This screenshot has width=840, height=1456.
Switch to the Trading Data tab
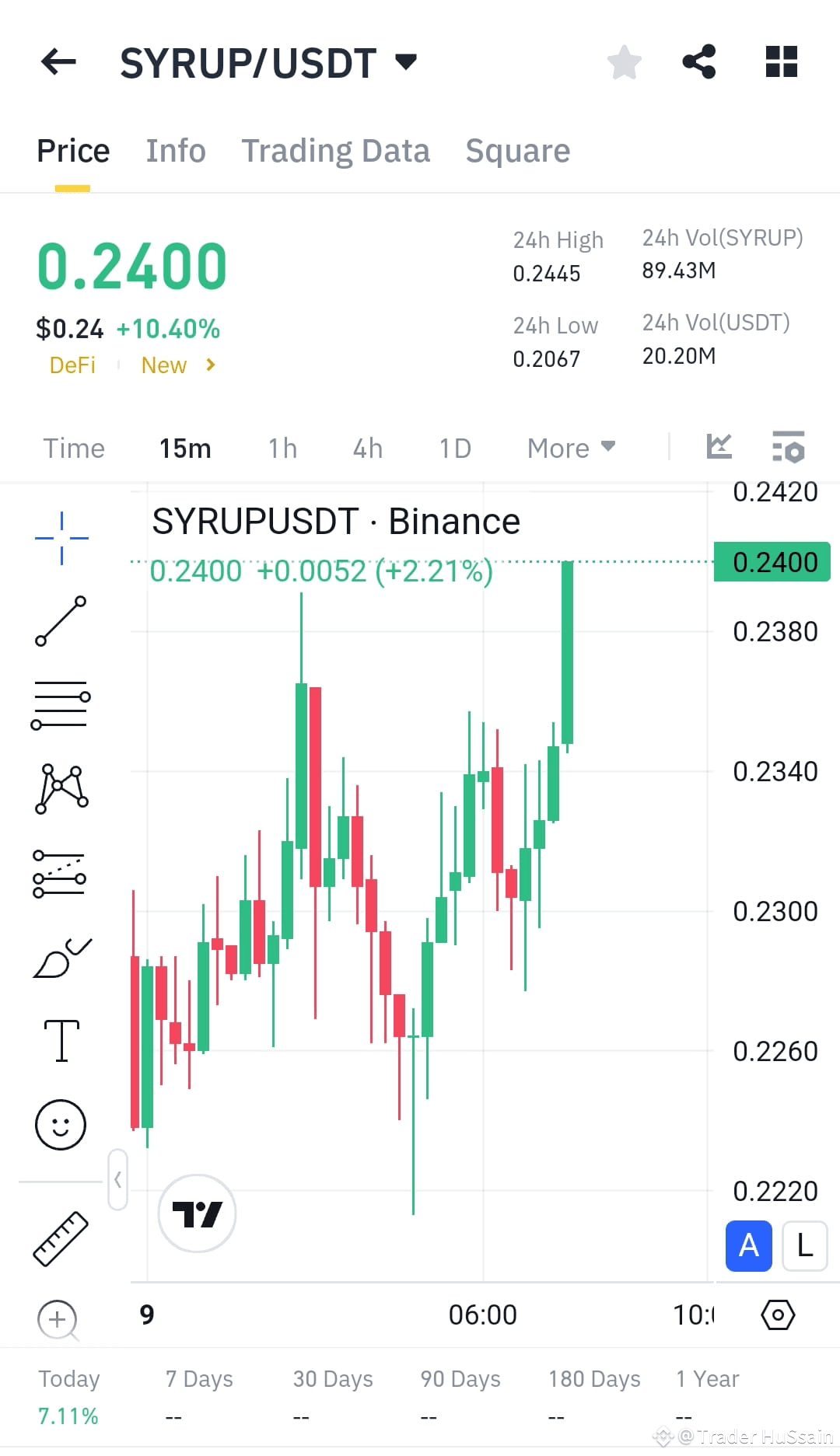click(x=336, y=150)
